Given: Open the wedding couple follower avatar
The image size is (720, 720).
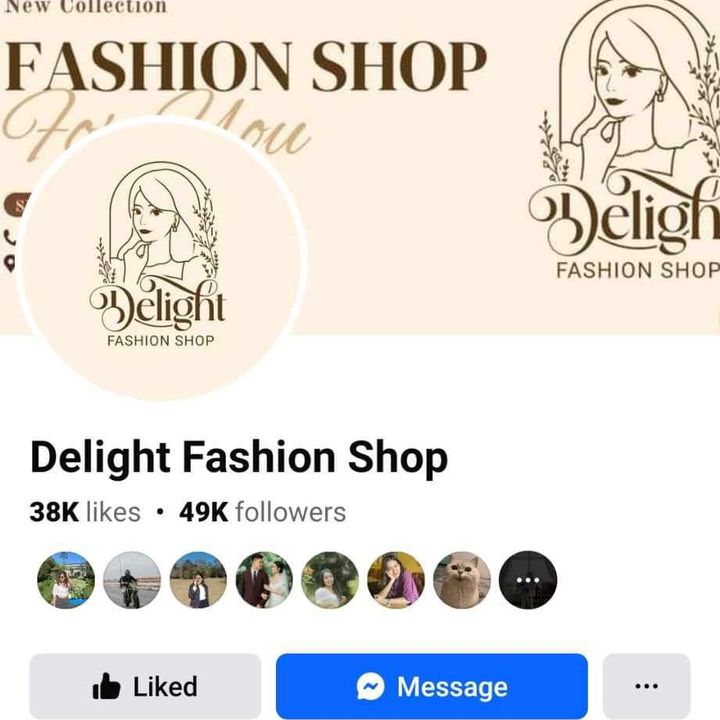Looking at the screenshot, I should 264,581.
